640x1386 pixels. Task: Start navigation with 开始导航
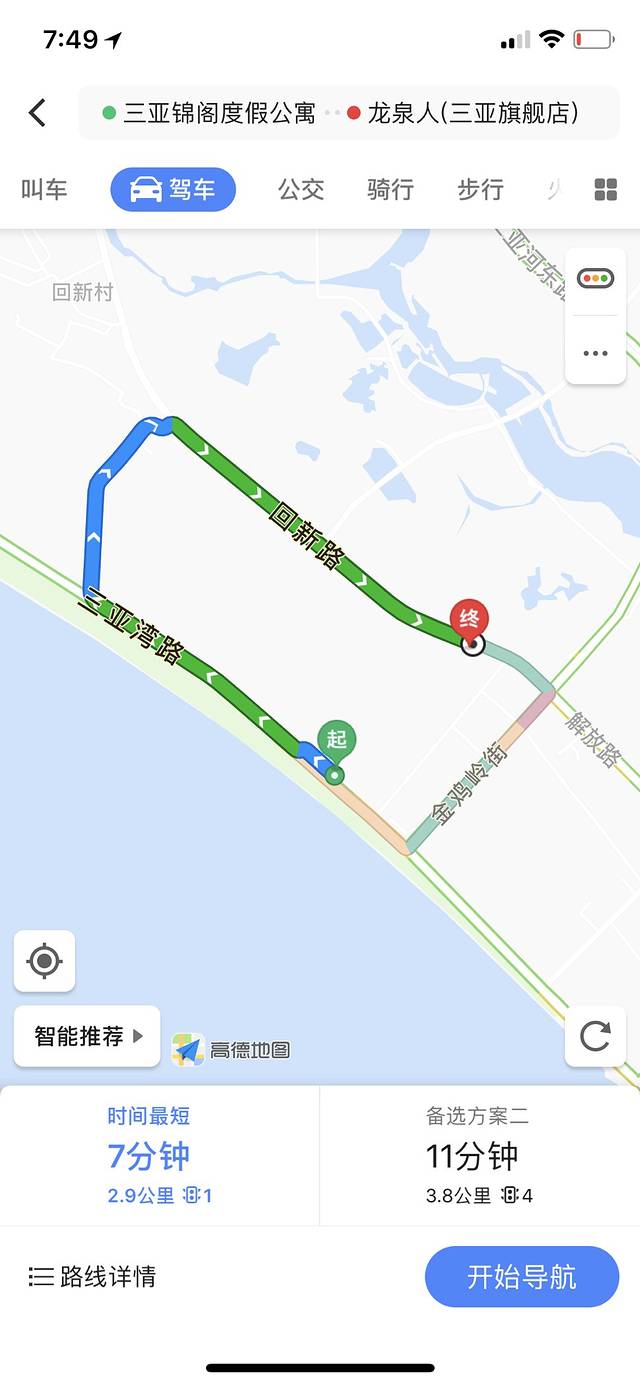(522, 1277)
